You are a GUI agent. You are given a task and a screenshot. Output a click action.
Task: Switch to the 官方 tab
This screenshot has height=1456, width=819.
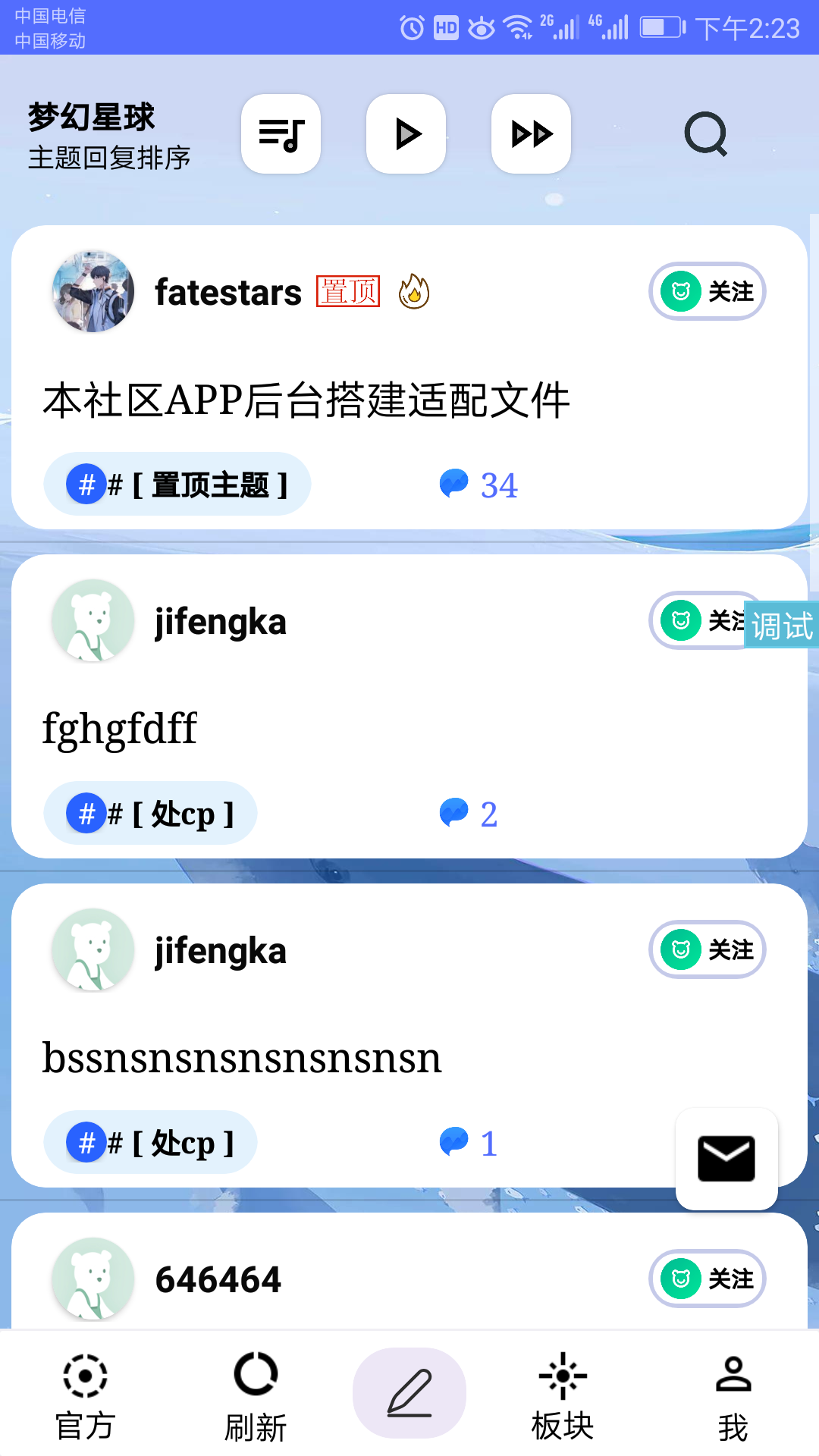pyautogui.click(x=85, y=1395)
